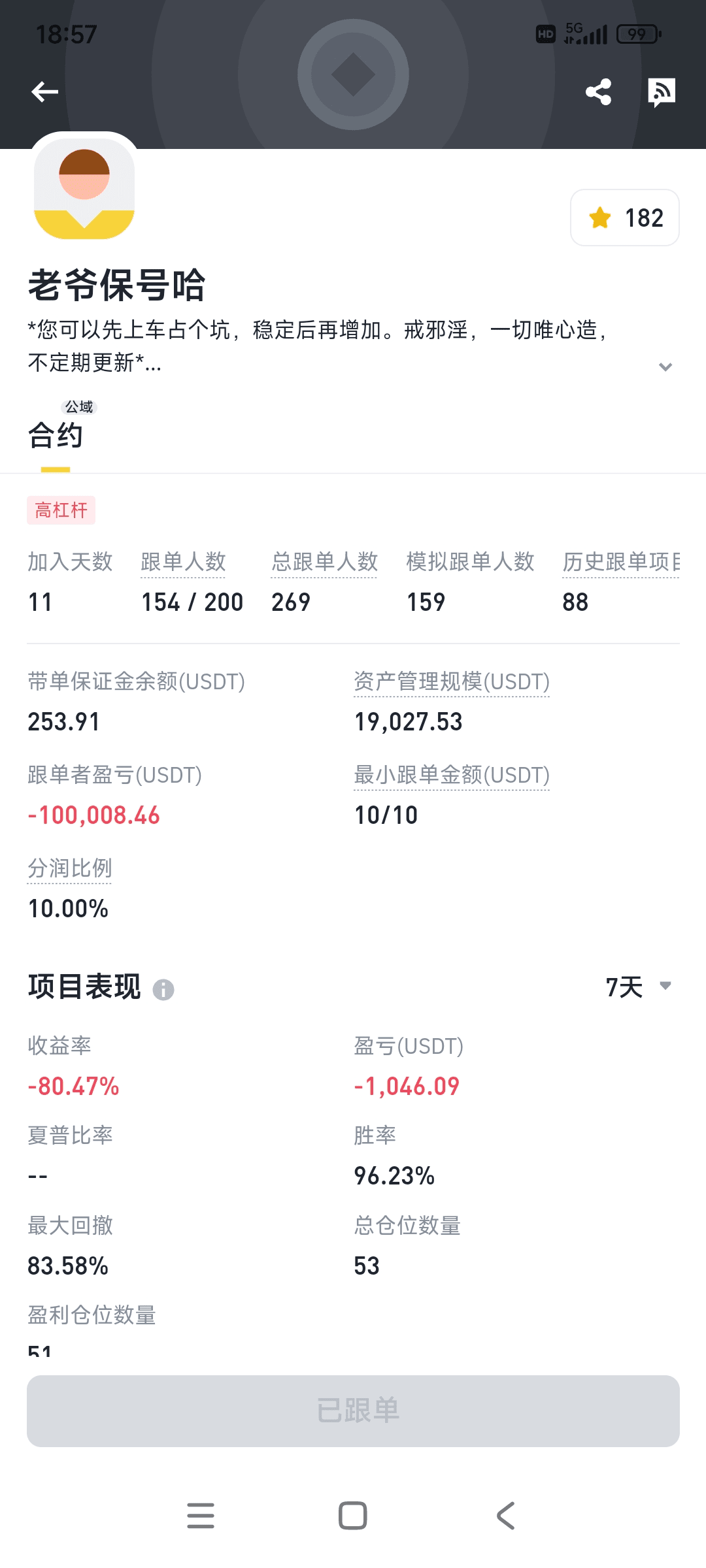Open the trader's avatar picture
This screenshot has width=706, height=1568.
(84, 188)
